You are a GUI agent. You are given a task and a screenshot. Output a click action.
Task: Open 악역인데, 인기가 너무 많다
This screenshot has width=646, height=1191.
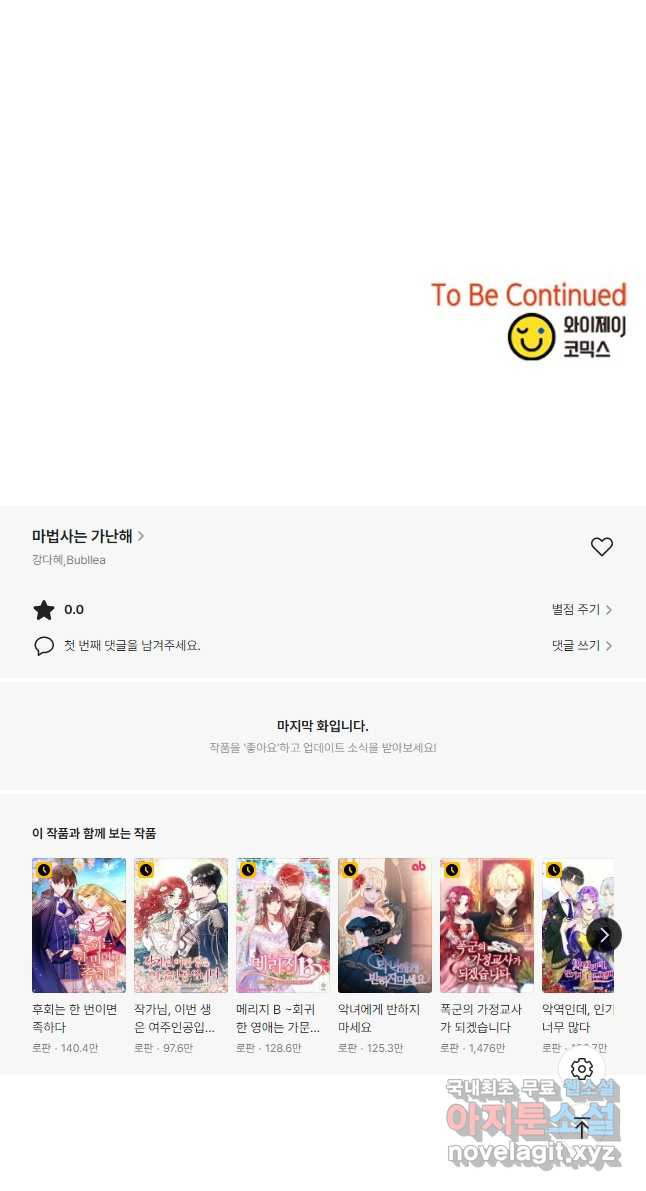point(570,925)
